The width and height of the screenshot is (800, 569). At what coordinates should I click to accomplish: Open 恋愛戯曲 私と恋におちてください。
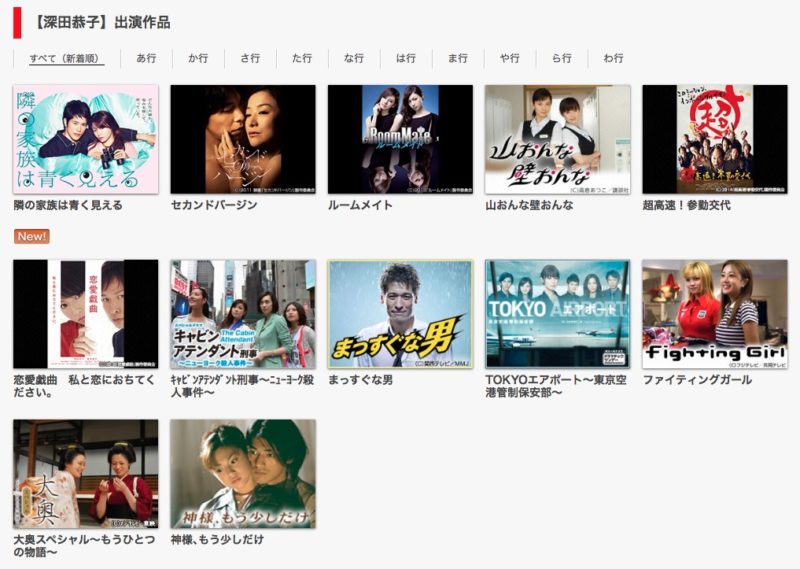coord(85,314)
